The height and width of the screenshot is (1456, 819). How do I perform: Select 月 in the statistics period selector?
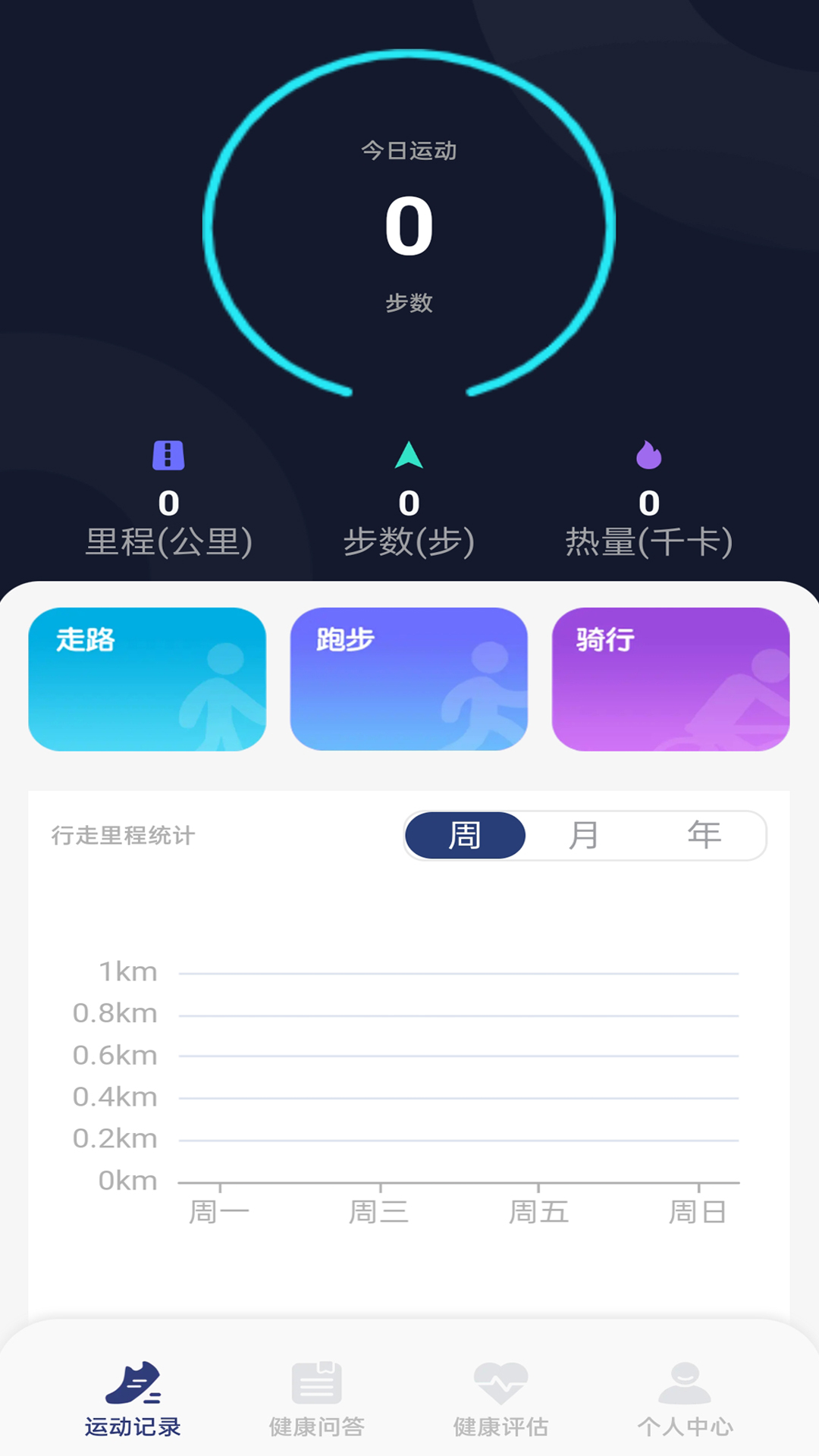(584, 835)
